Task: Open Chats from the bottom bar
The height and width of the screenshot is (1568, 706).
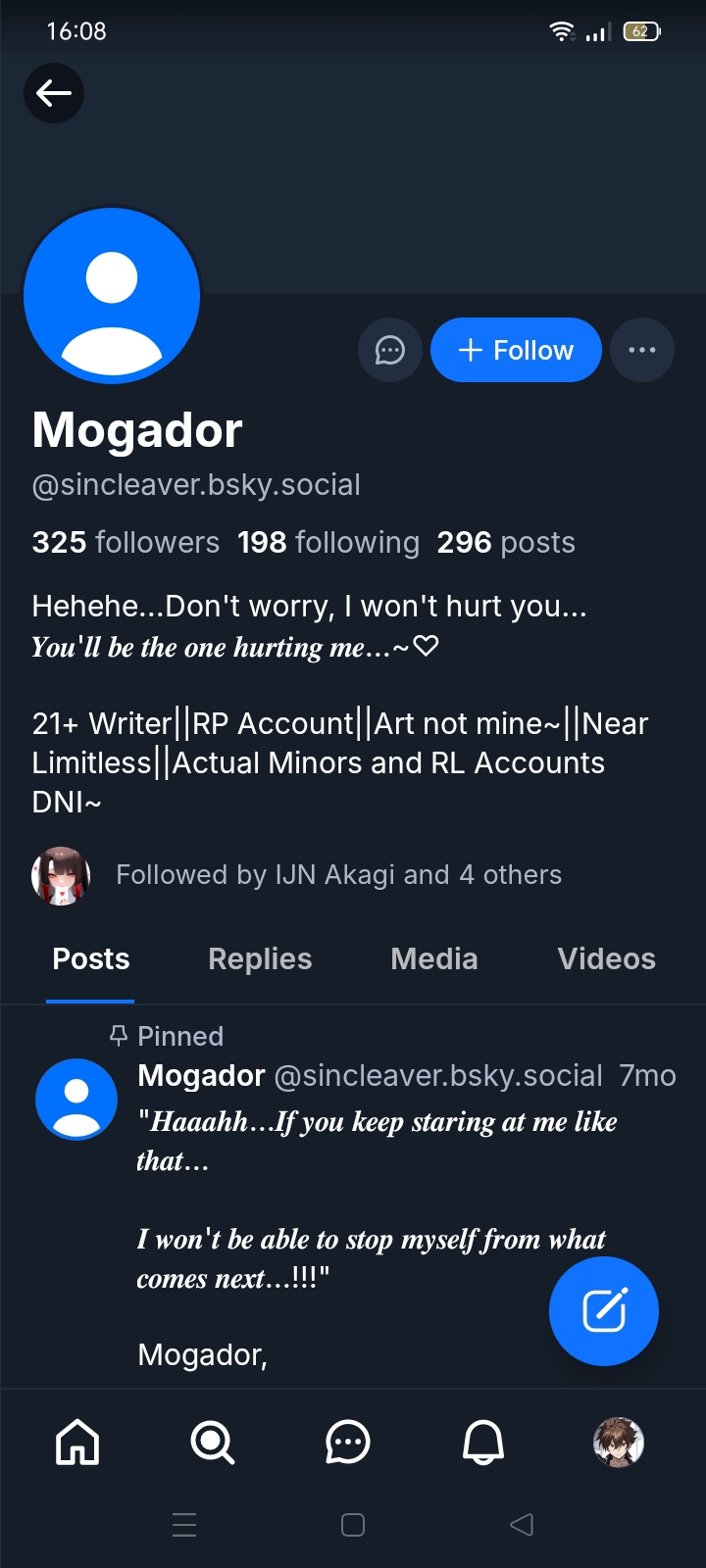Action: coord(347,1442)
